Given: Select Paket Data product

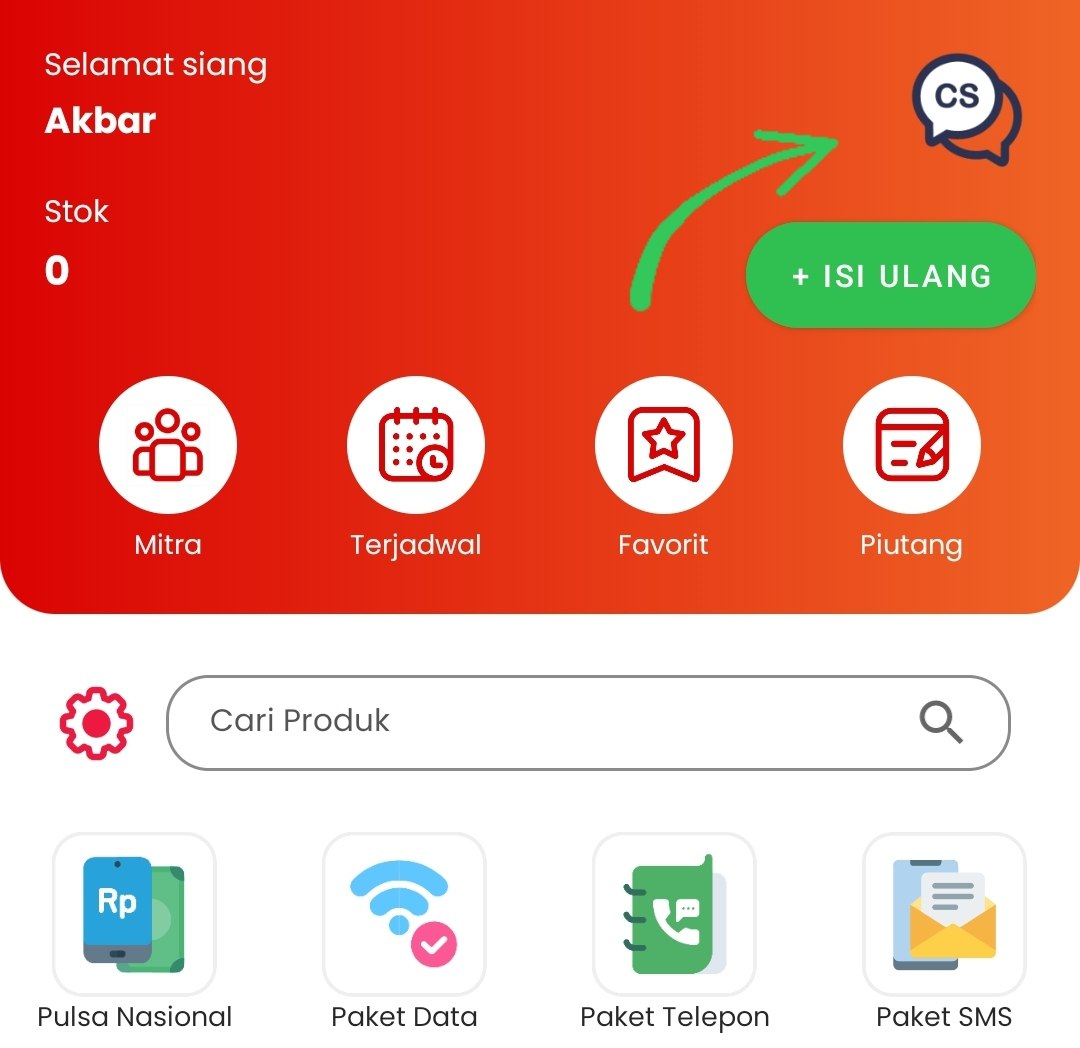Looking at the screenshot, I should (404, 914).
